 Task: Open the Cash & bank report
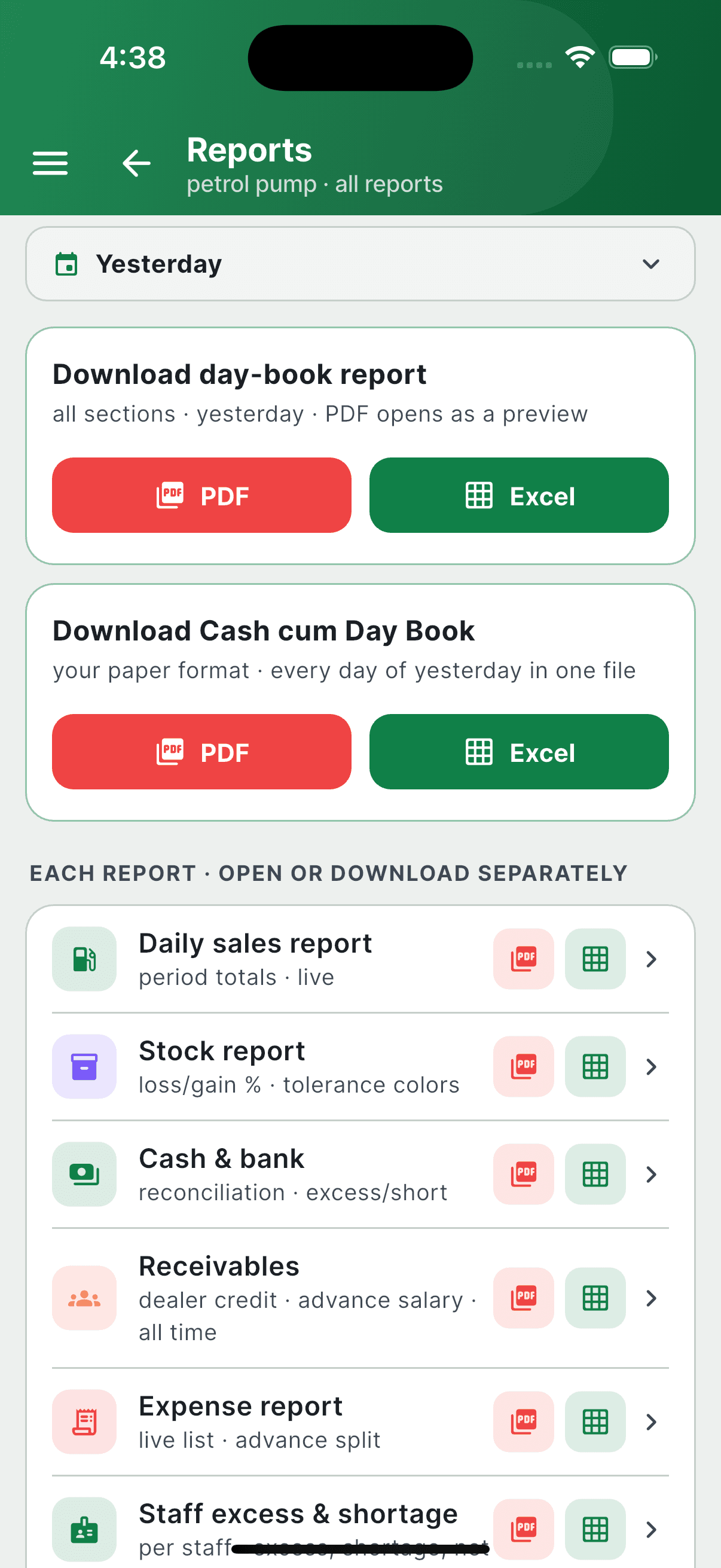click(x=360, y=1174)
